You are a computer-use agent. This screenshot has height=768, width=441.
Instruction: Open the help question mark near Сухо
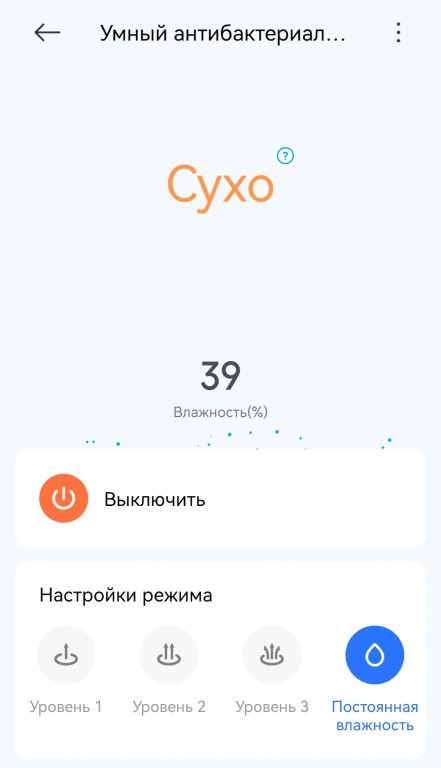(x=285, y=156)
